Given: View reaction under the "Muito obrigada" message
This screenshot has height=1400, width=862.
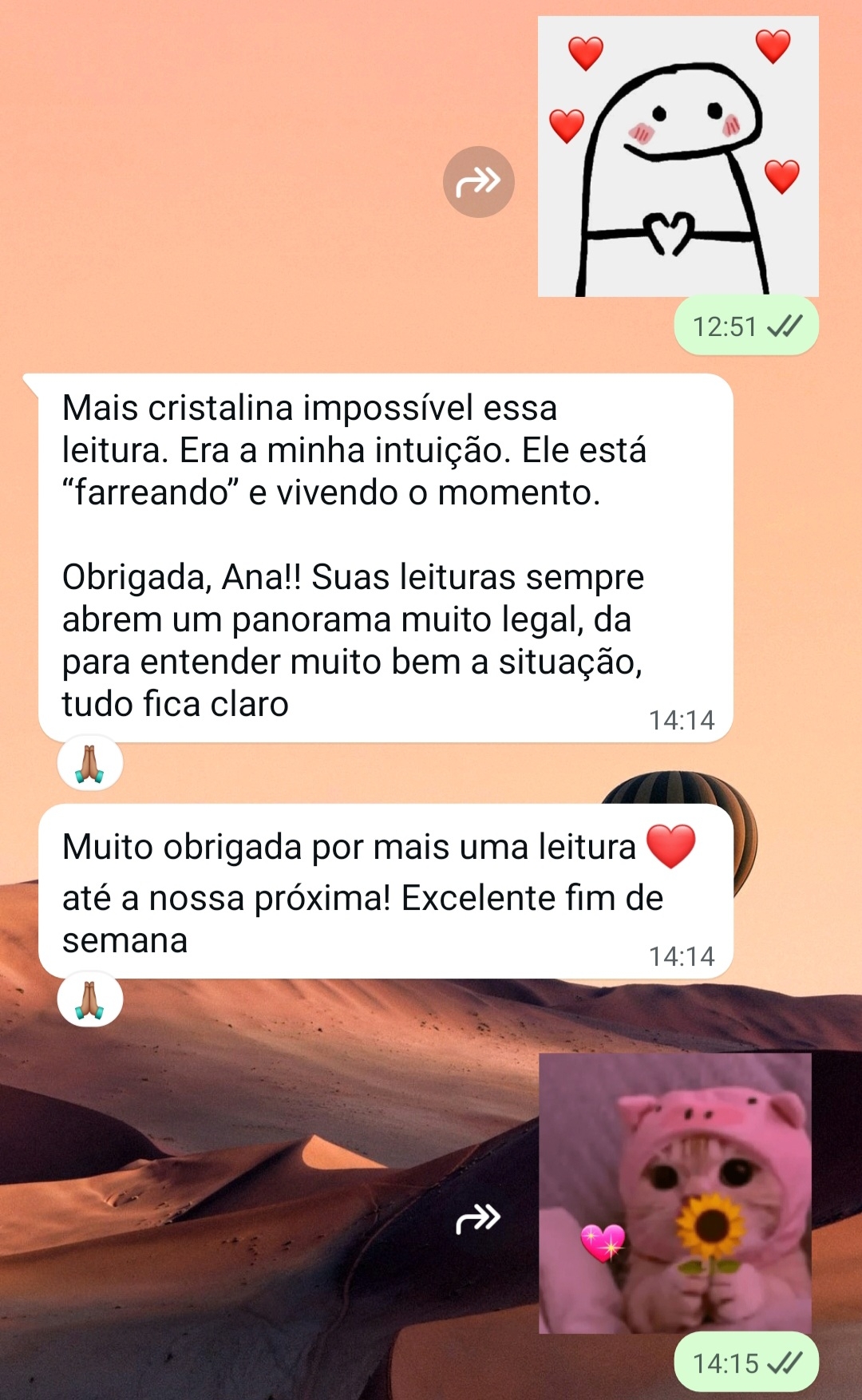Looking at the screenshot, I should (90, 999).
